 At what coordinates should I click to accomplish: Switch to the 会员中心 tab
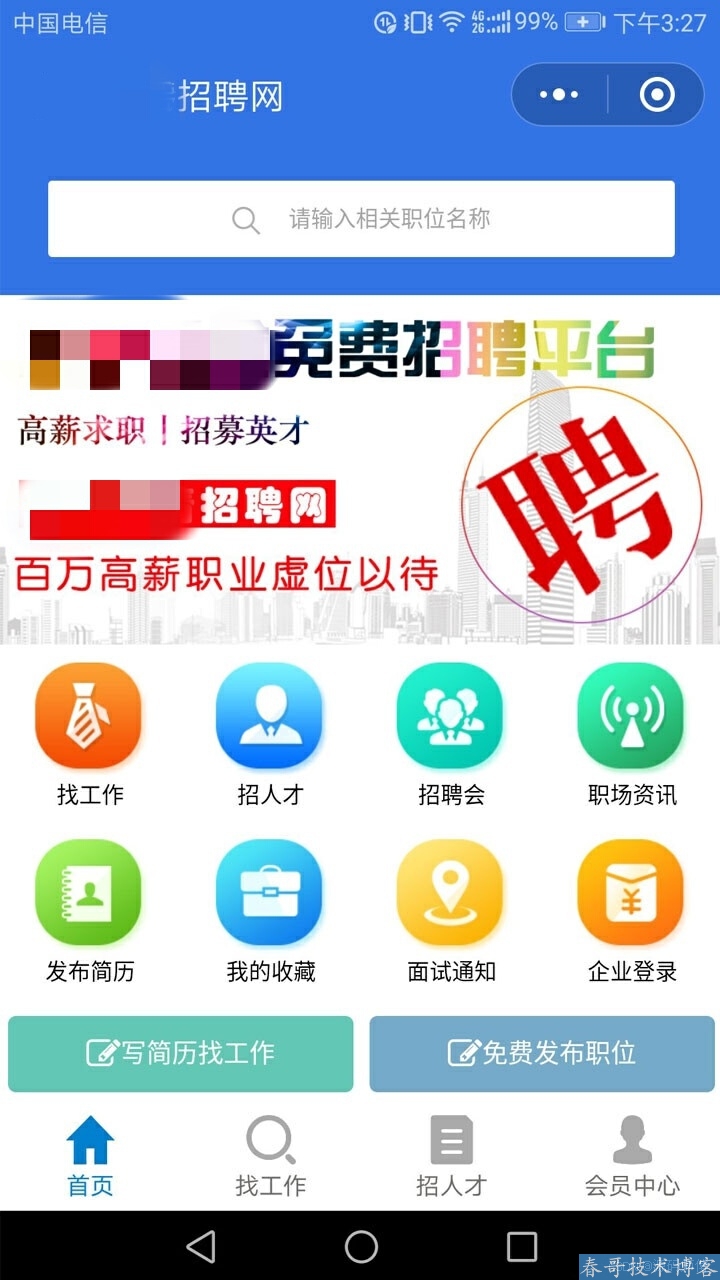click(631, 1156)
